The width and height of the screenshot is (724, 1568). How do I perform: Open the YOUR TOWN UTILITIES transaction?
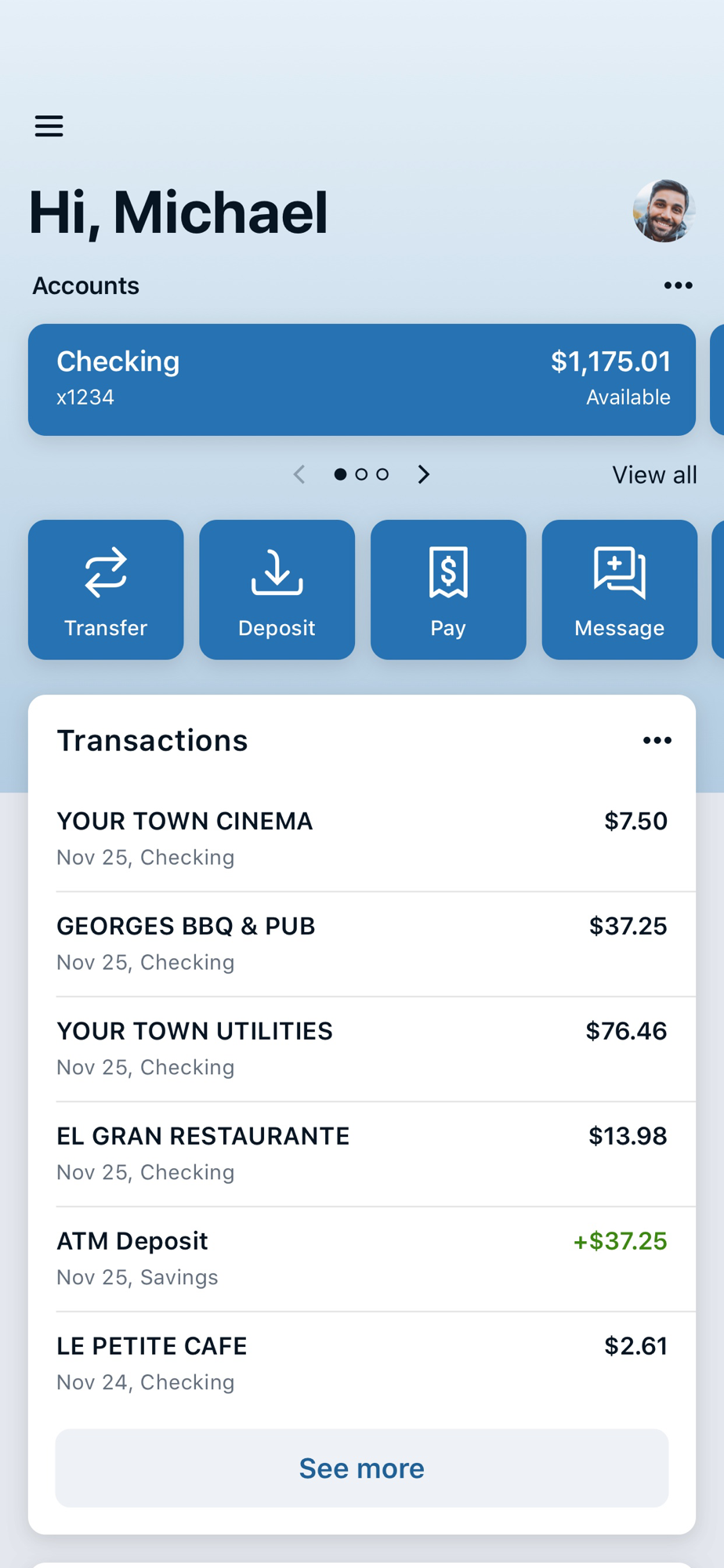pos(362,1049)
